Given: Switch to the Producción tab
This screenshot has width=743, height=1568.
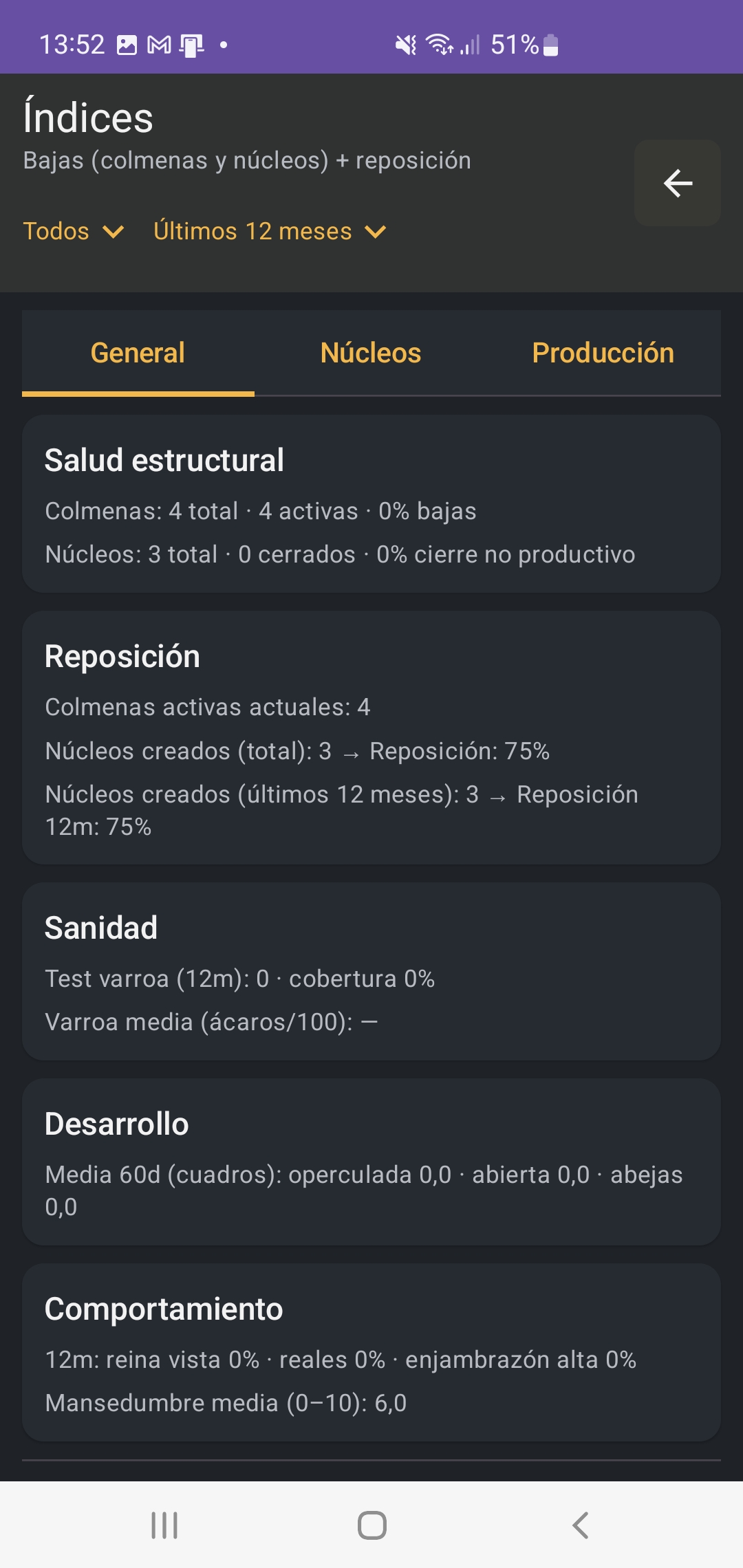Looking at the screenshot, I should [603, 353].
